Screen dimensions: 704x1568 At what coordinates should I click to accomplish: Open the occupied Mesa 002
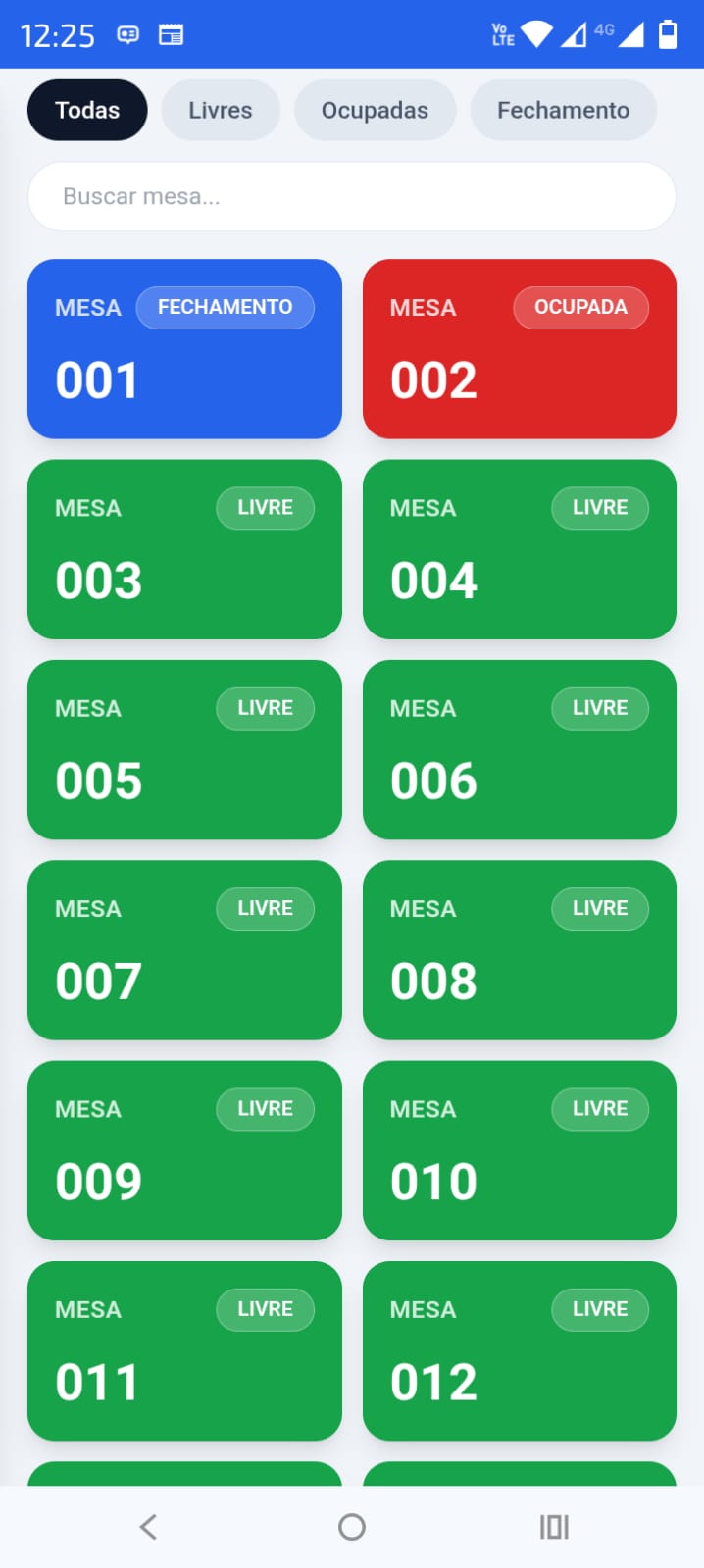520,349
